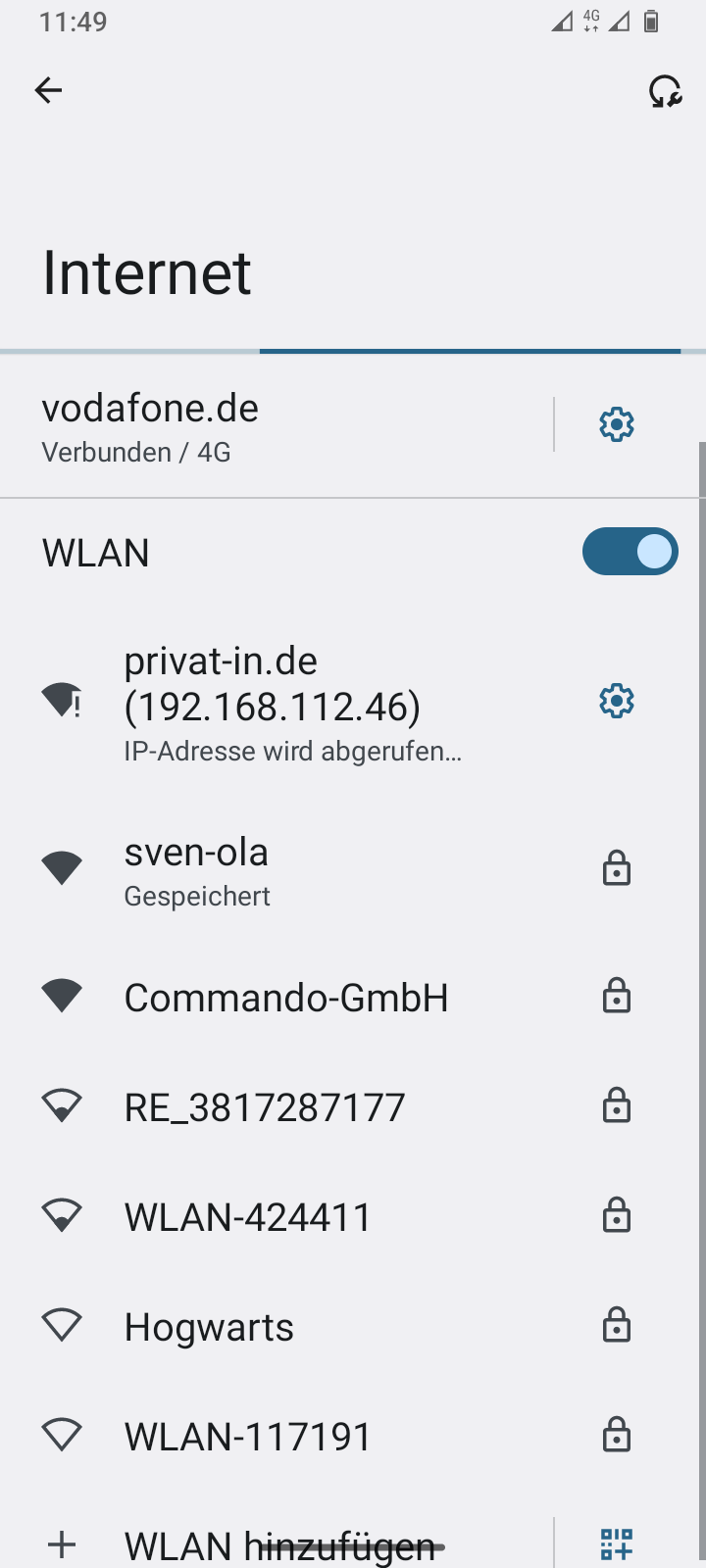
Task: Add a network via WLAN hinzufügen
Action: pyautogui.click(x=279, y=1544)
